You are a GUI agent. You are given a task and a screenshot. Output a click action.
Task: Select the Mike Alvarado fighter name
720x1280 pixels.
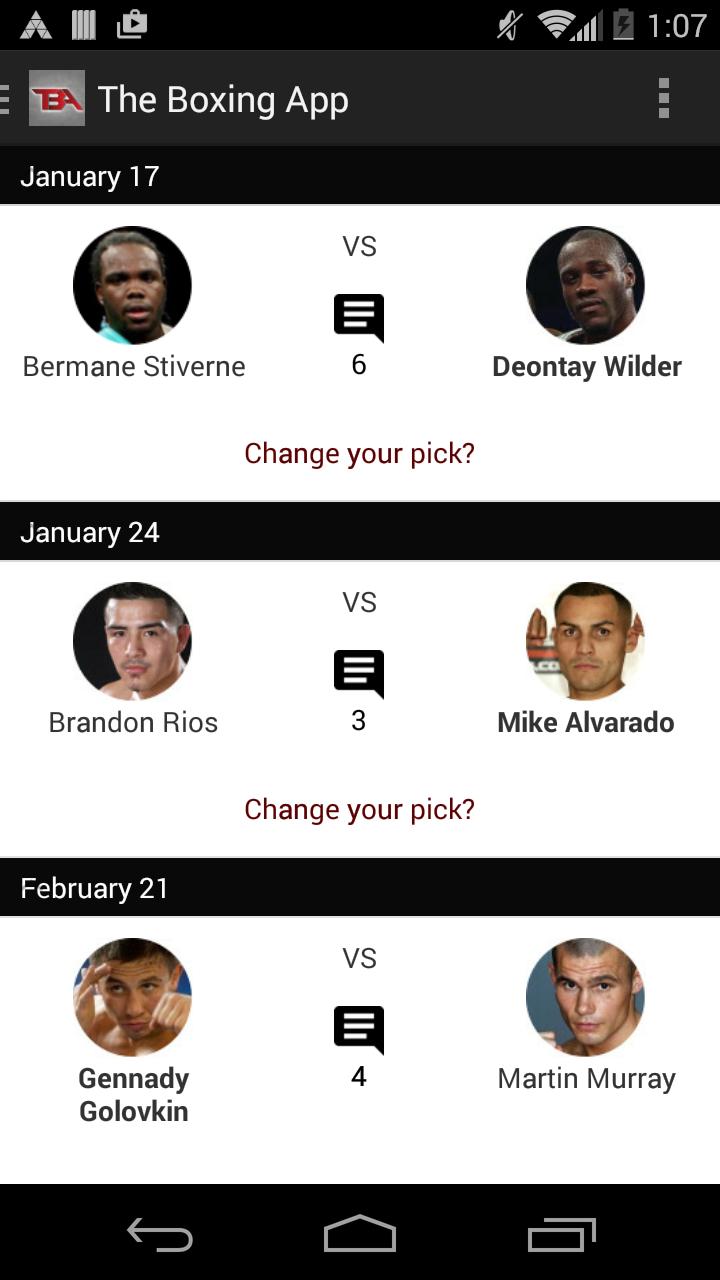click(x=586, y=721)
